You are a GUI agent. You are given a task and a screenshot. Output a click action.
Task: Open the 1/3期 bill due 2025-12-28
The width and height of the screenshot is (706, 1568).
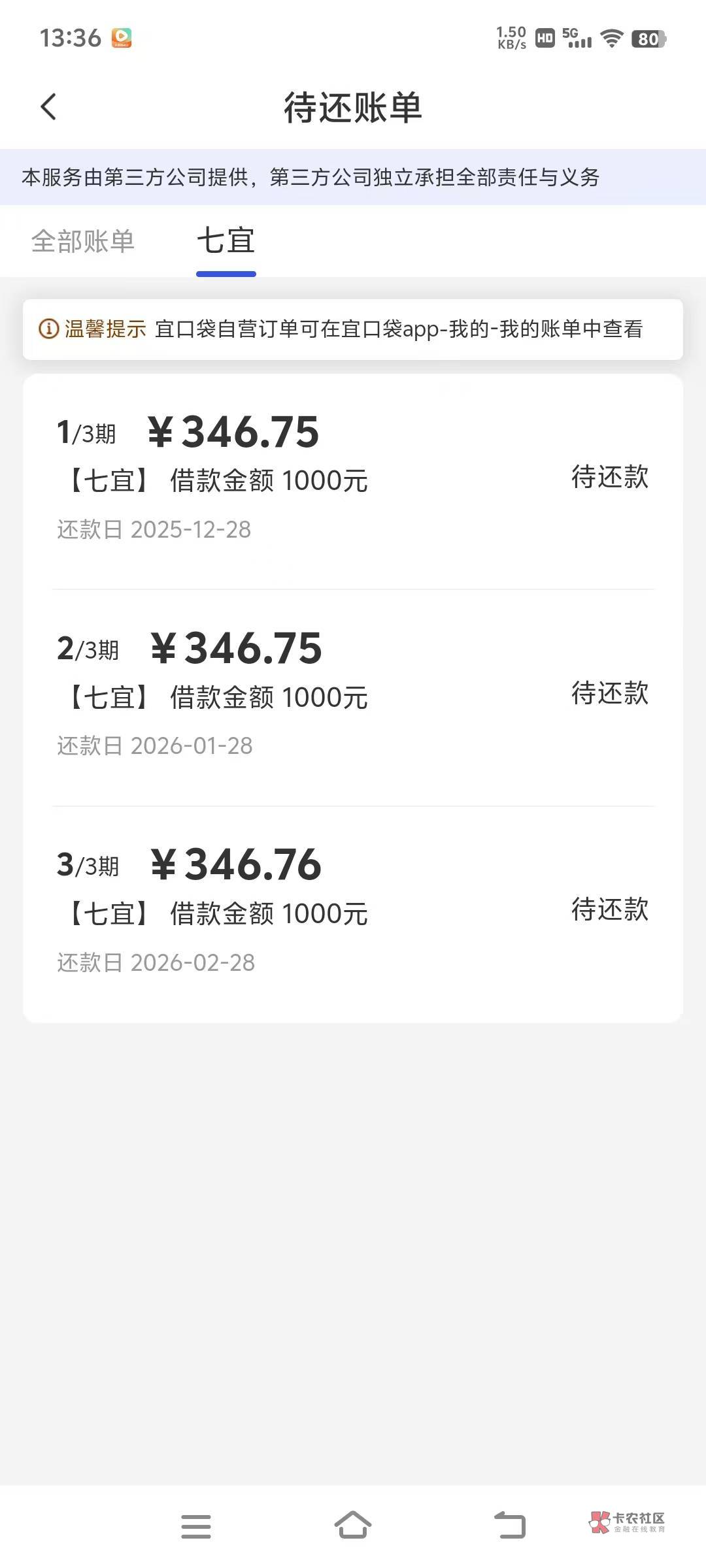353,480
